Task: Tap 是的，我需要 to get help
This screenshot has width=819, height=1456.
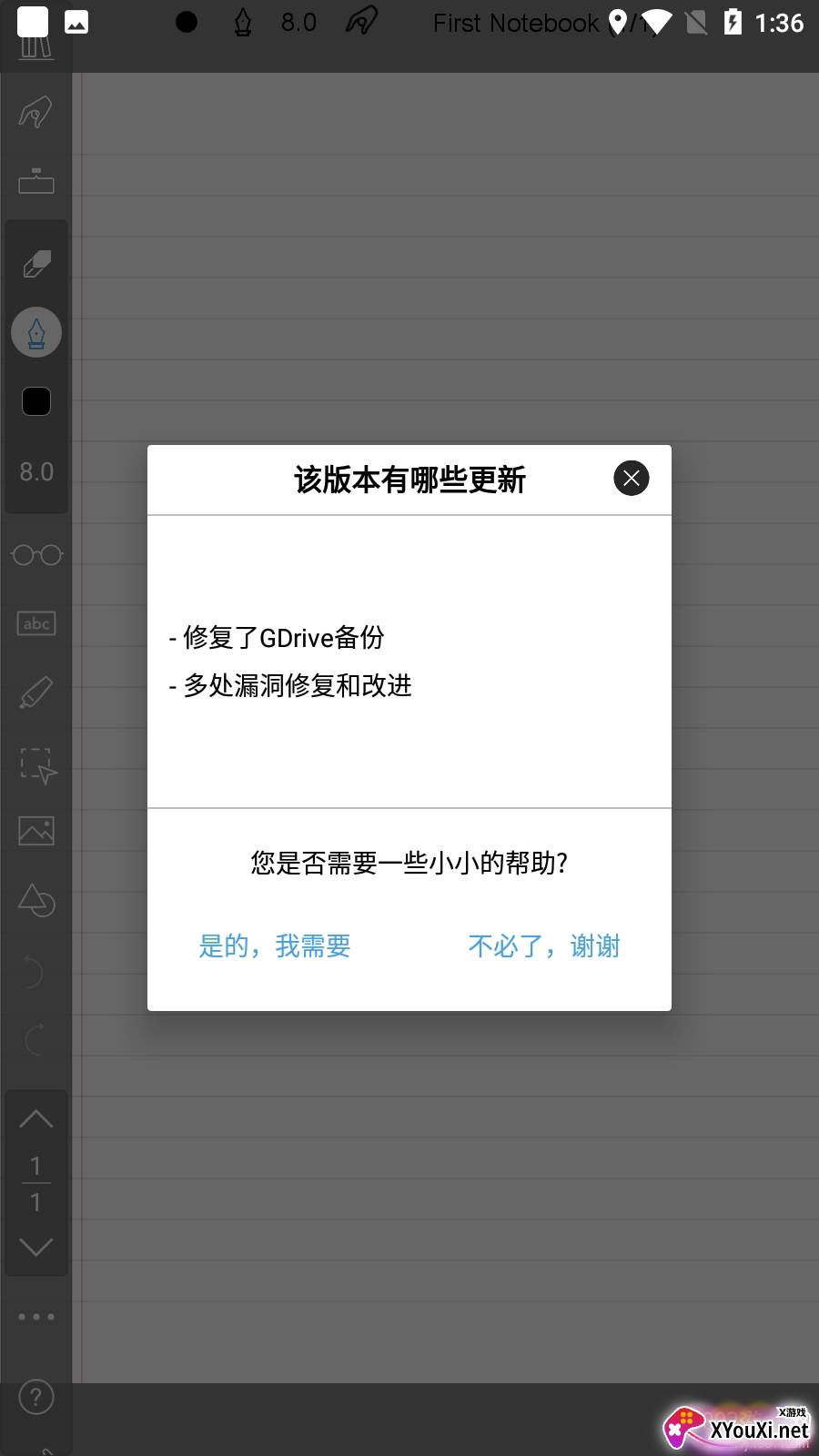Action: point(275,946)
